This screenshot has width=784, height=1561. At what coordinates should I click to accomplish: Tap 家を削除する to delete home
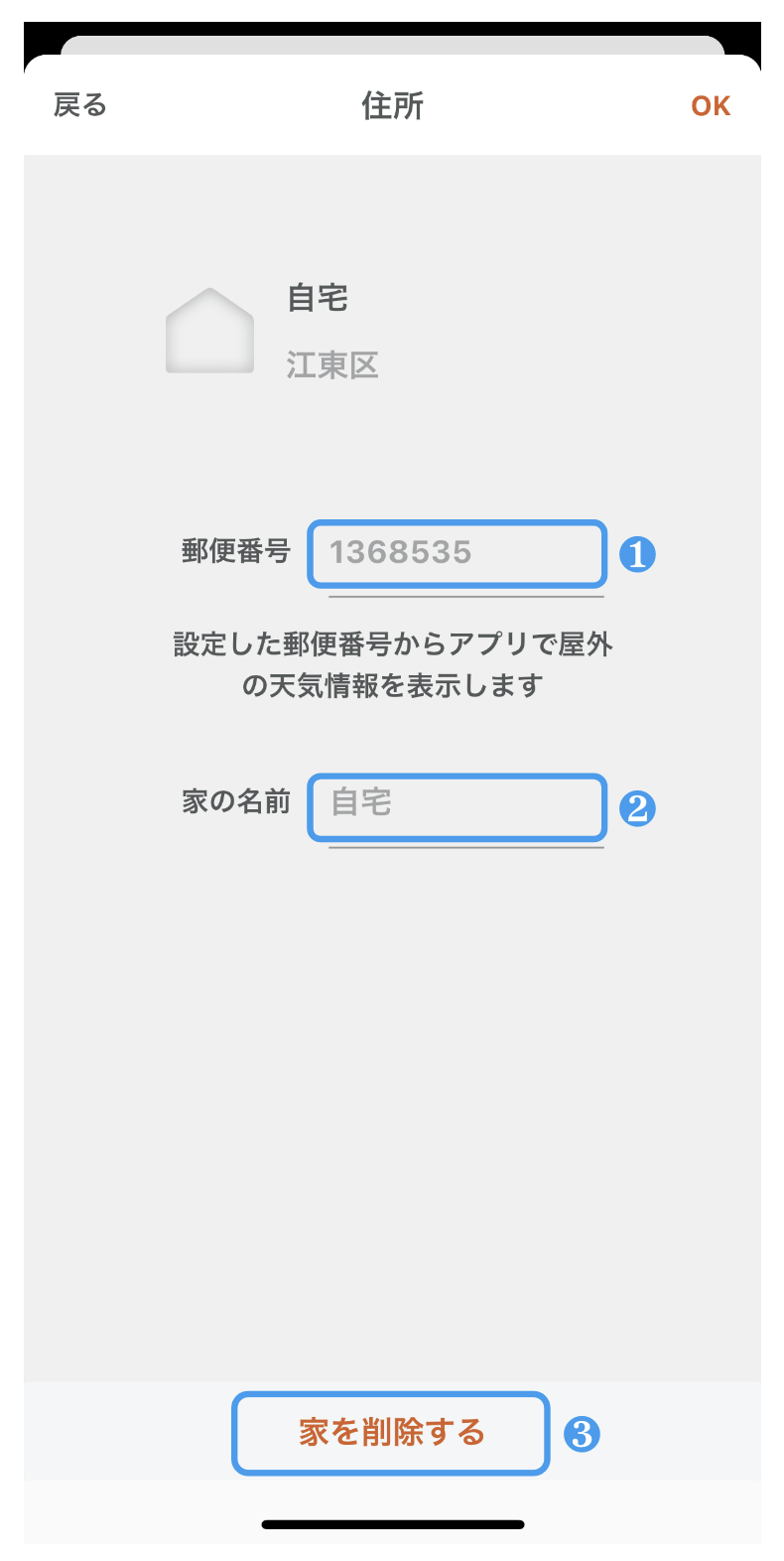[x=391, y=1433]
